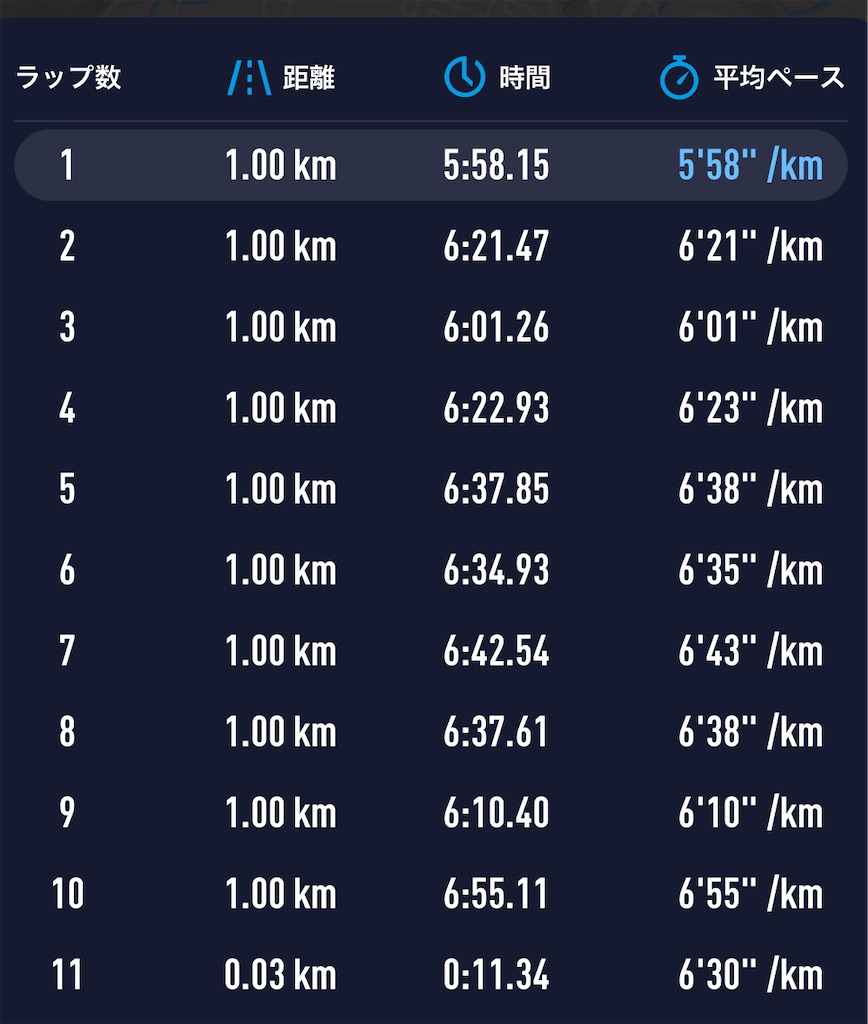Select lap 5 with time 6:37.85
This screenshot has height=1024, width=868.
pos(432,489)
